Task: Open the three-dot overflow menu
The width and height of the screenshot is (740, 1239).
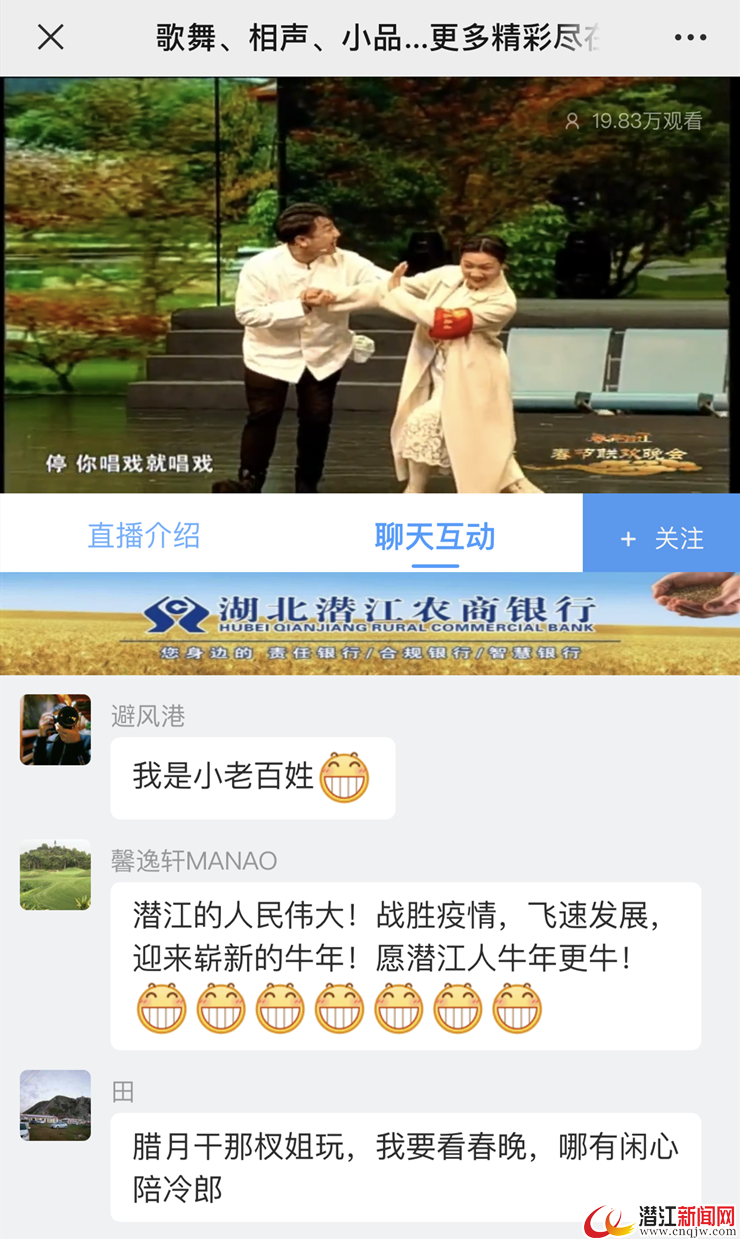Action: coord(690,38)
